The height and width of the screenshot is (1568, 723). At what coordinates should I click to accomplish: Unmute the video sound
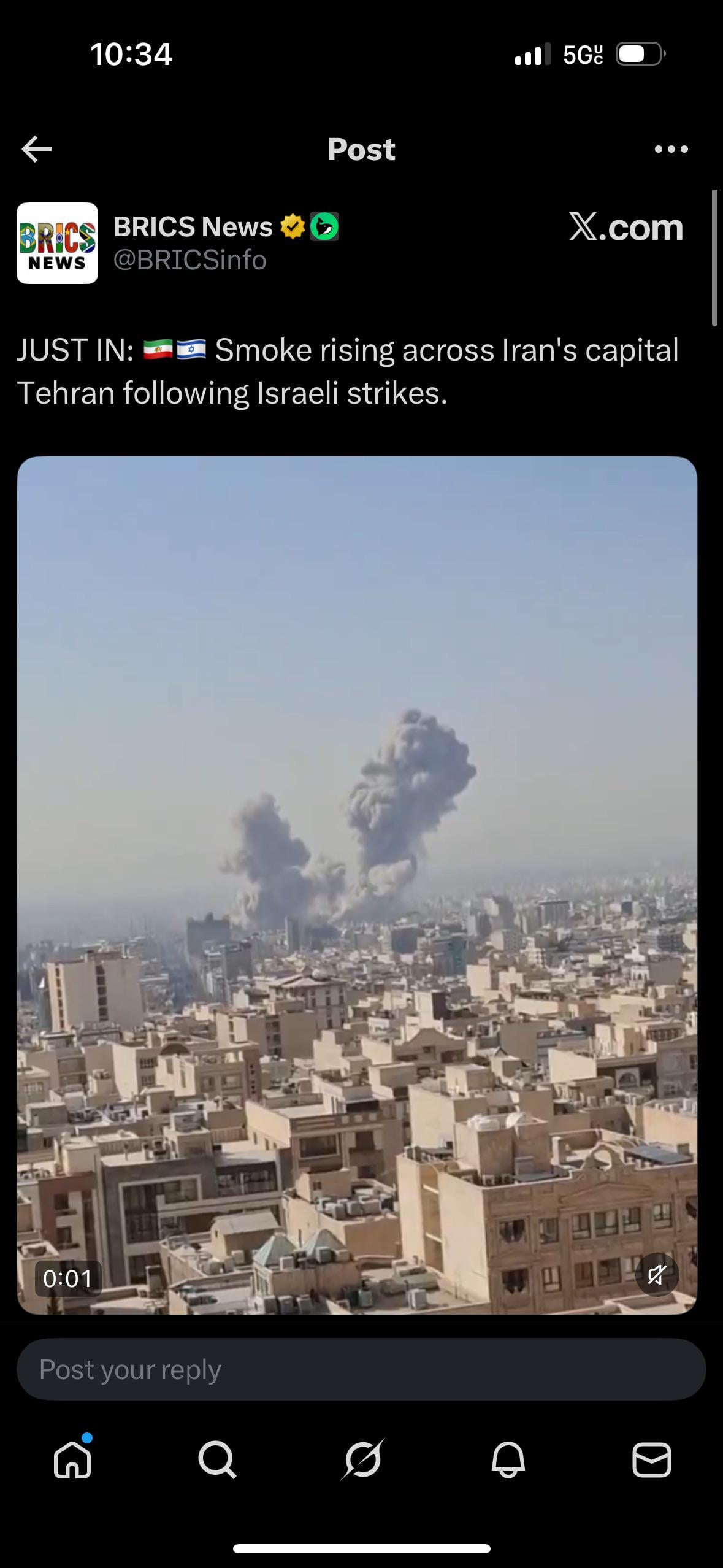pos(657,1276)
